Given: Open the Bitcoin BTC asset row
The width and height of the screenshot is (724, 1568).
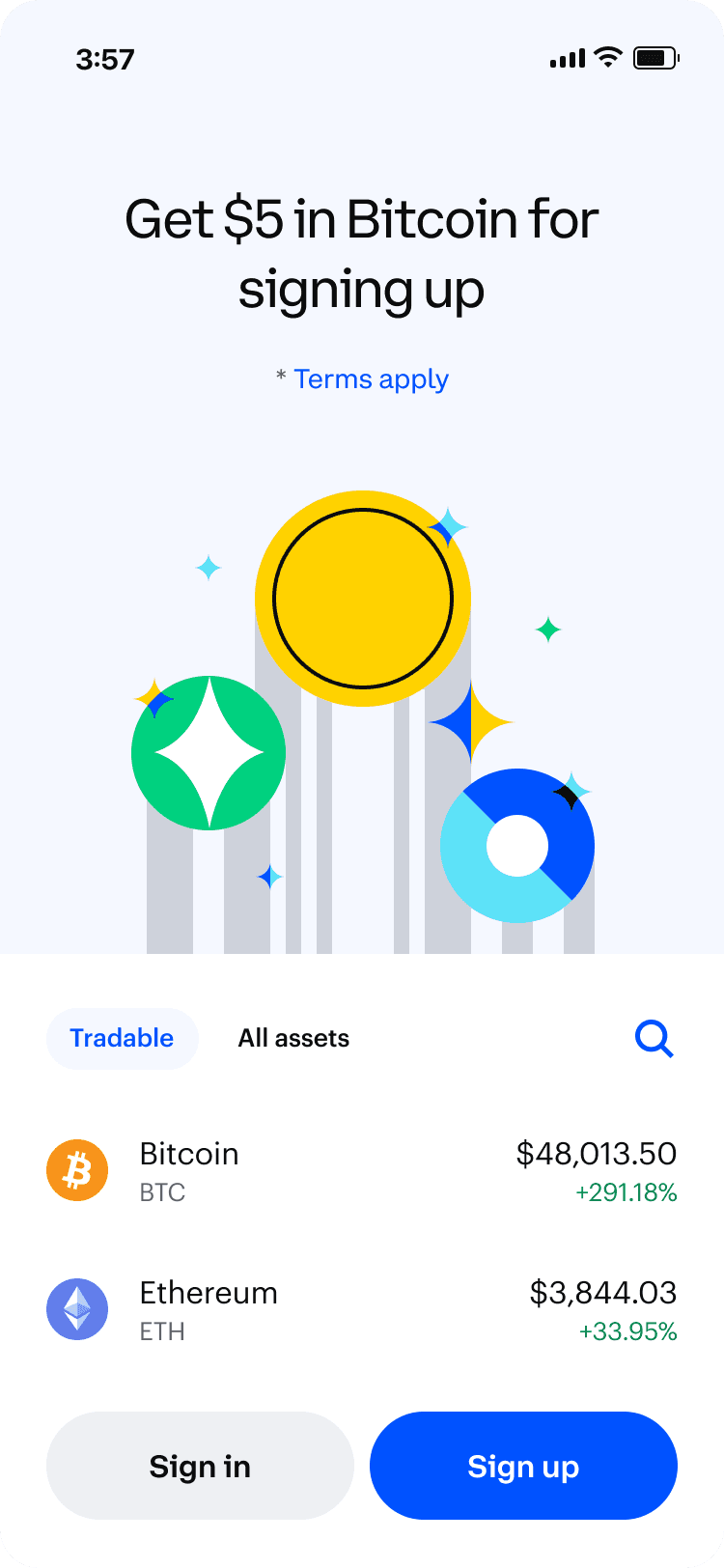Looking at the screenshot, I should coord(361,1170).
